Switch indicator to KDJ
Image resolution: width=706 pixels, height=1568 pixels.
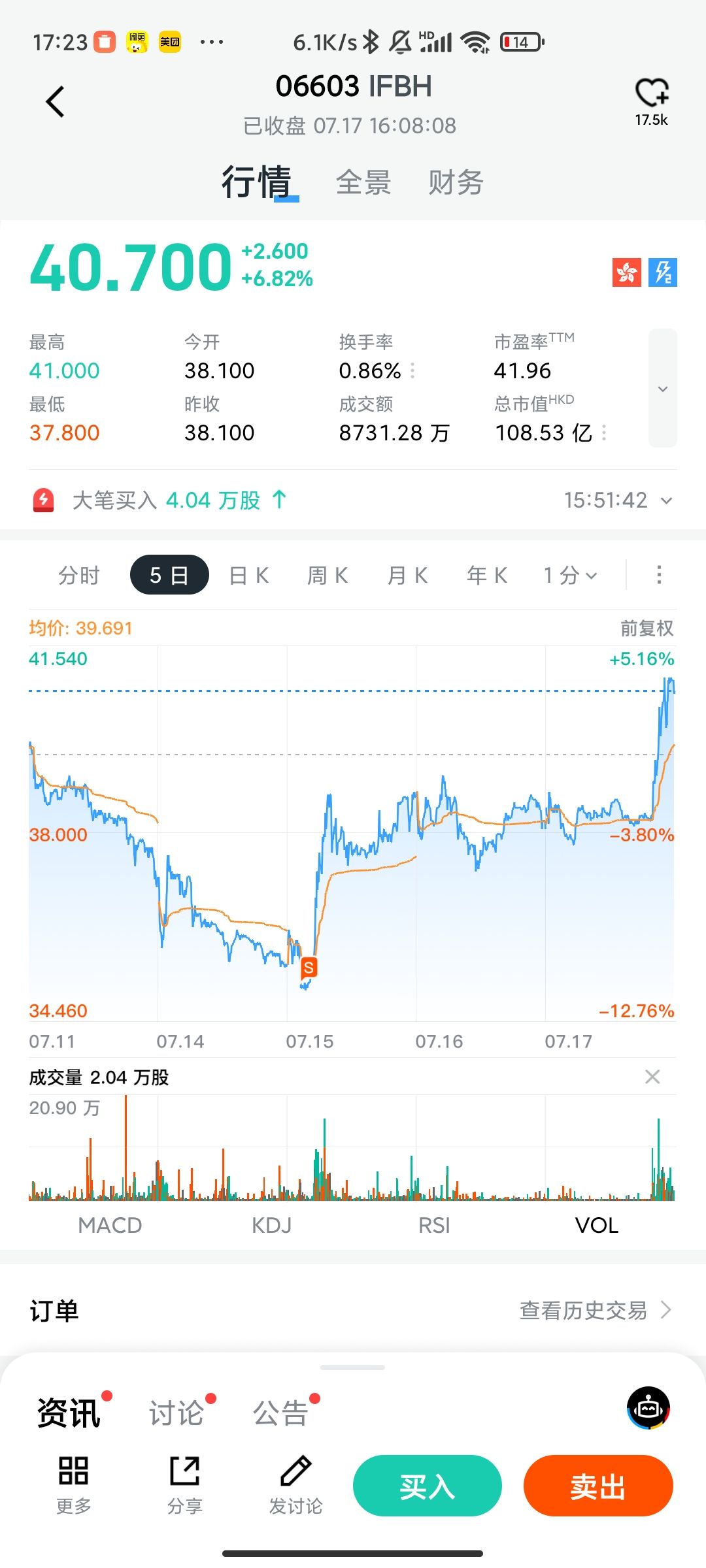point(272,1225)
